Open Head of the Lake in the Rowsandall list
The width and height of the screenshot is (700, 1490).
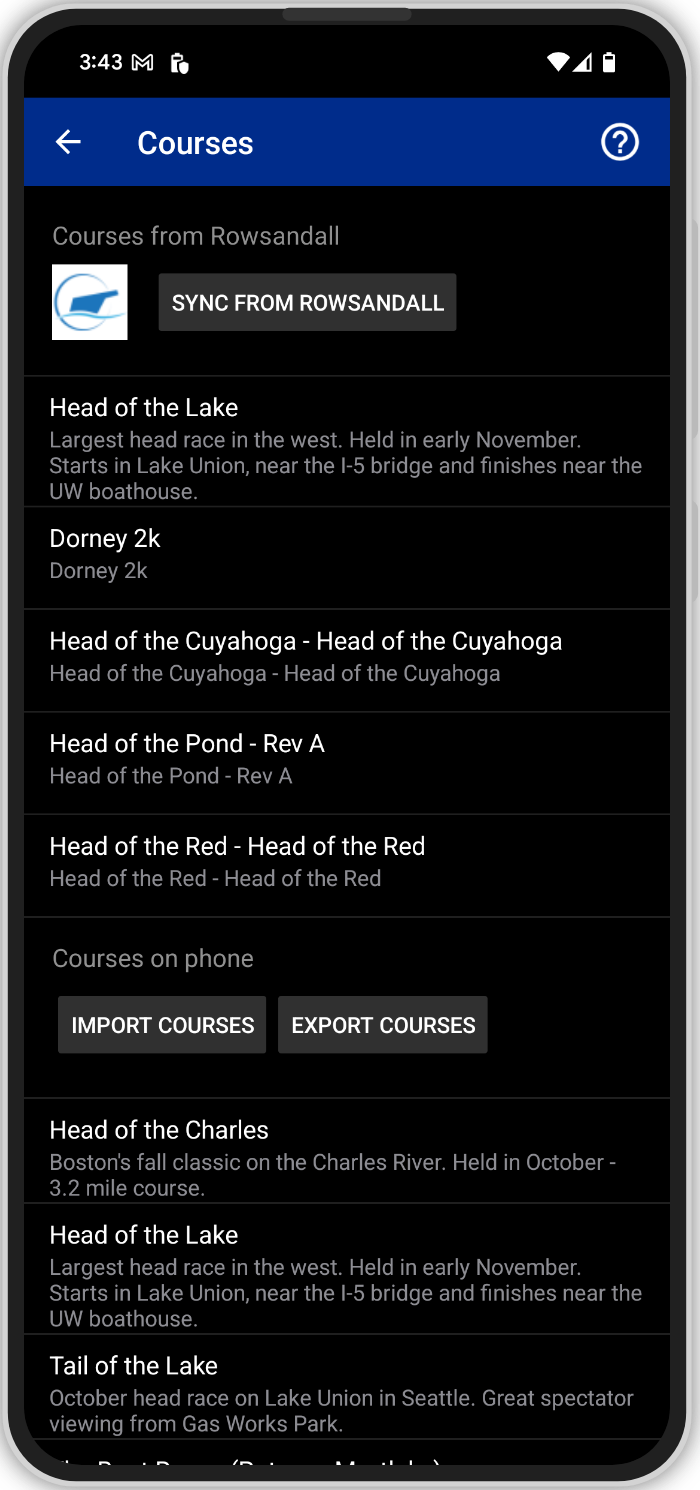pyautogui.click(x=347, y=442)
